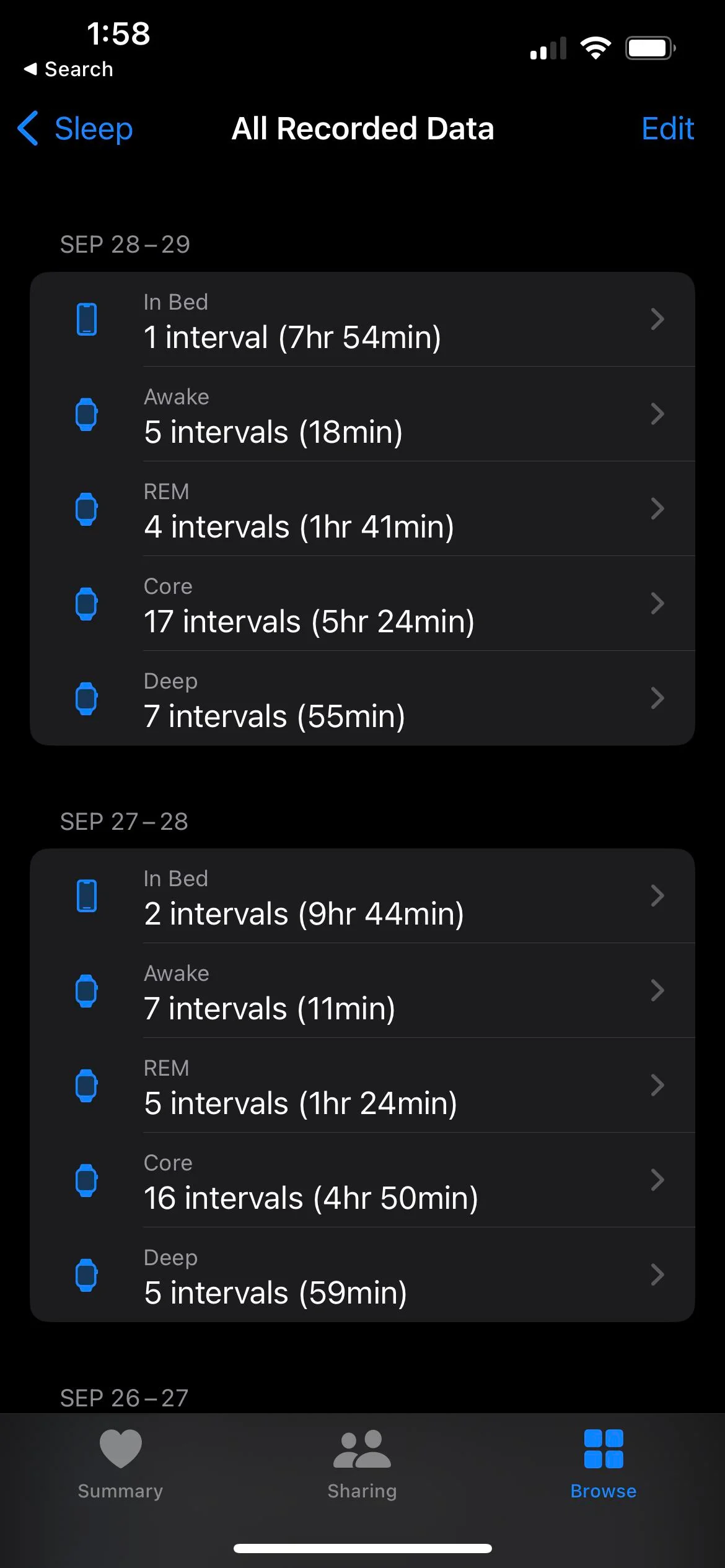View Sep 27–28 Awake intervals (11min)
The height and width of the screenshot is (1568, 725).
tap(362, 991)
